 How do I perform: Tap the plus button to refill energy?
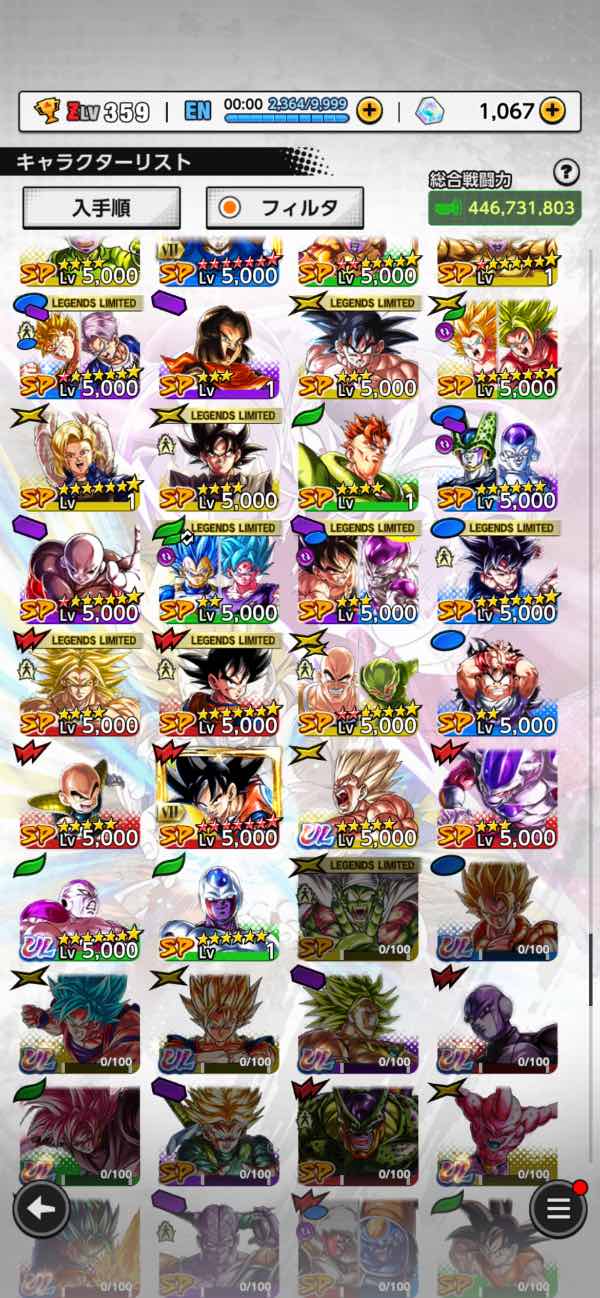[369, 110]
